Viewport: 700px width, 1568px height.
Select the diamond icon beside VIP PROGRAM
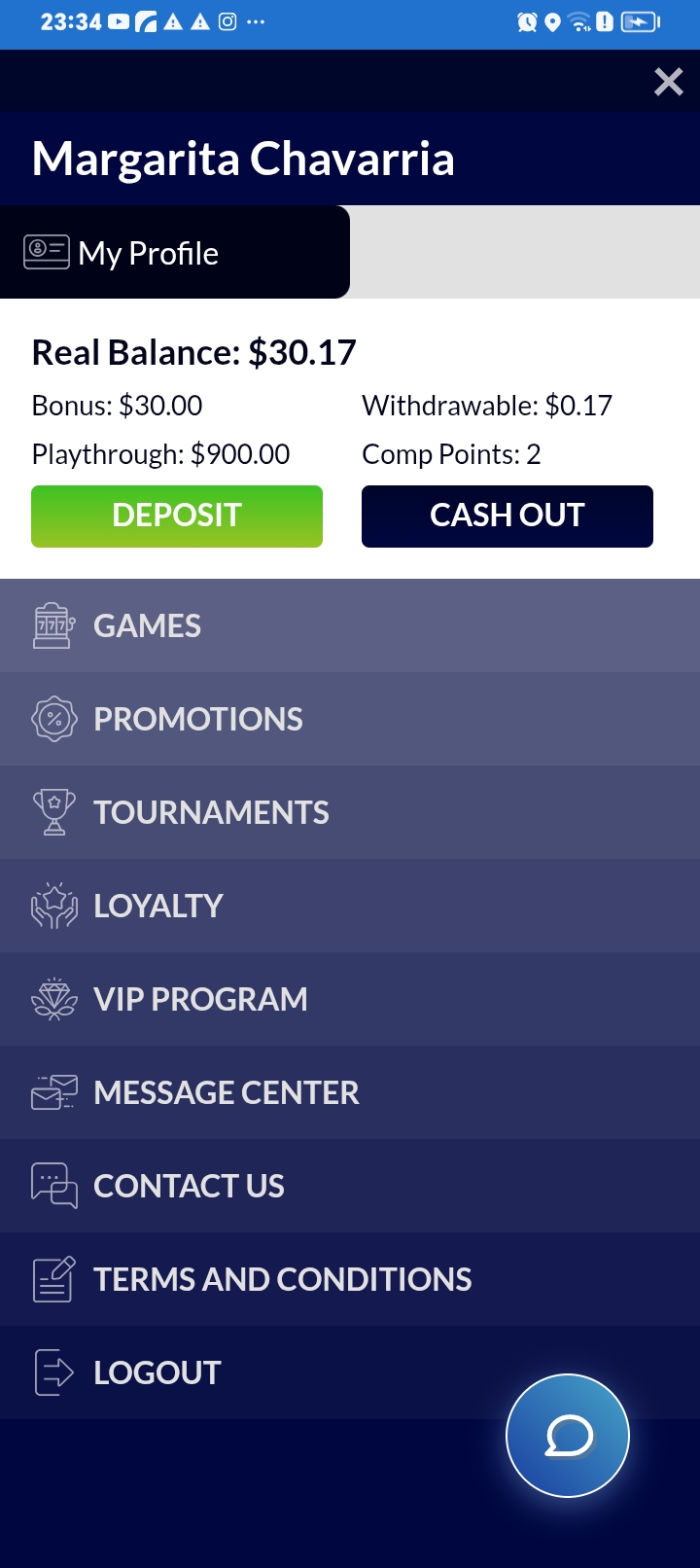(54, 998)
